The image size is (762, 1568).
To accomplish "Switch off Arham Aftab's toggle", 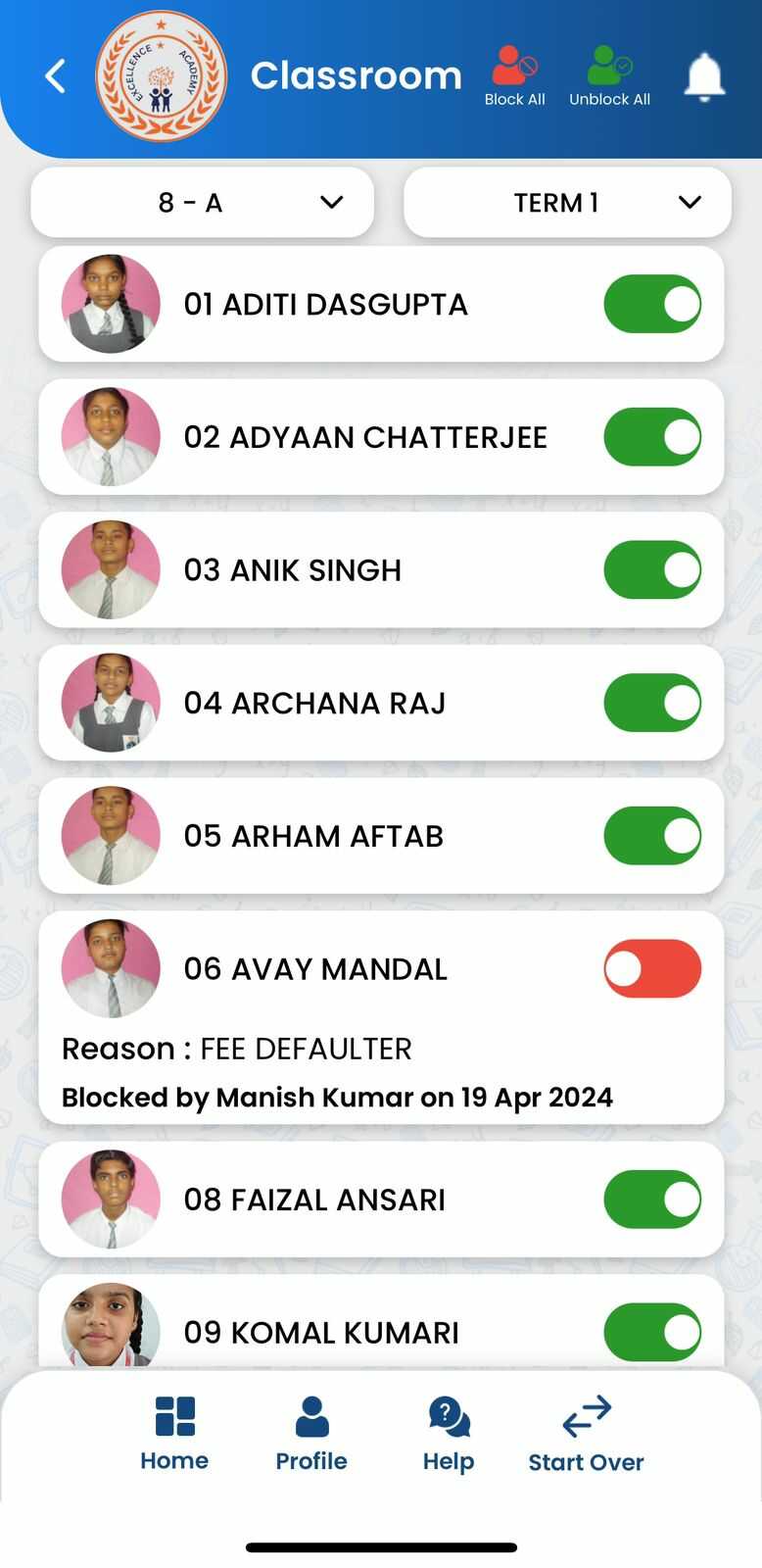I will [652, 836].
